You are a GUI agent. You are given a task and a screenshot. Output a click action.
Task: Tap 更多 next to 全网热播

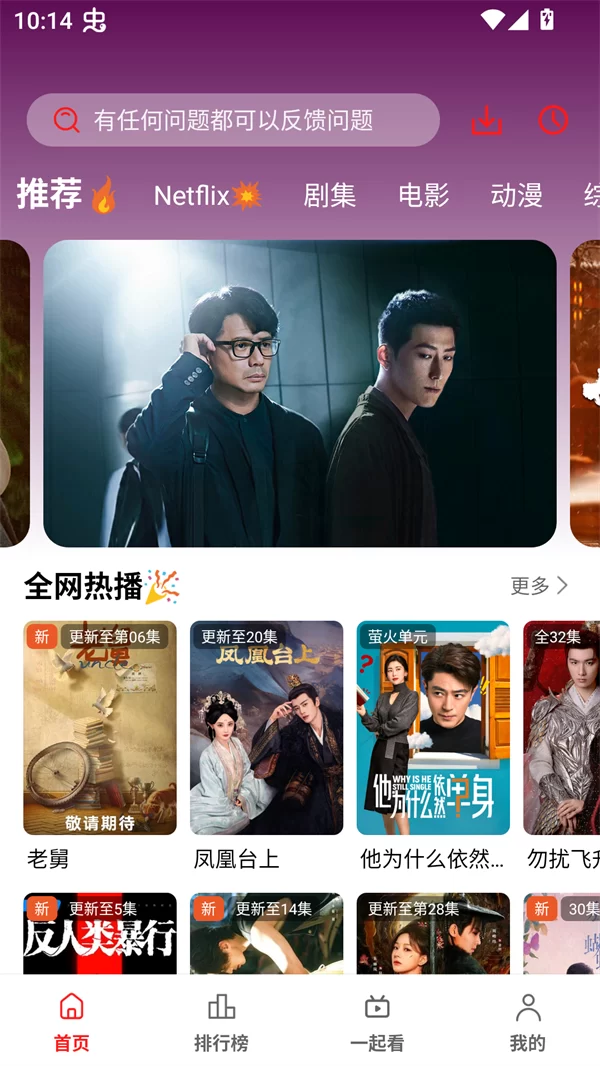pos(539,586)
